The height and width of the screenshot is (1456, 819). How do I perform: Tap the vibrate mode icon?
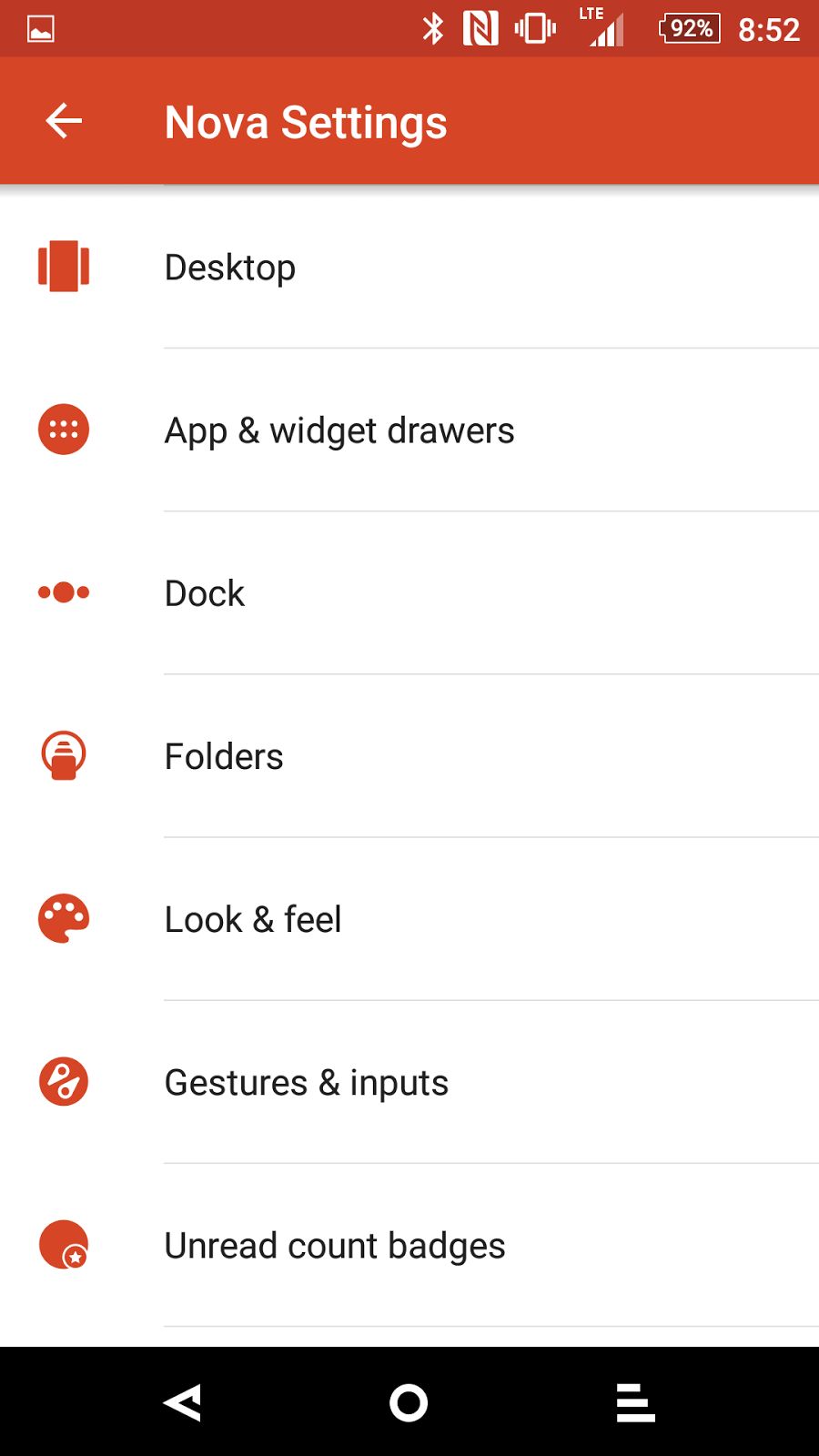pyautogui.click(x=535, y=27)
